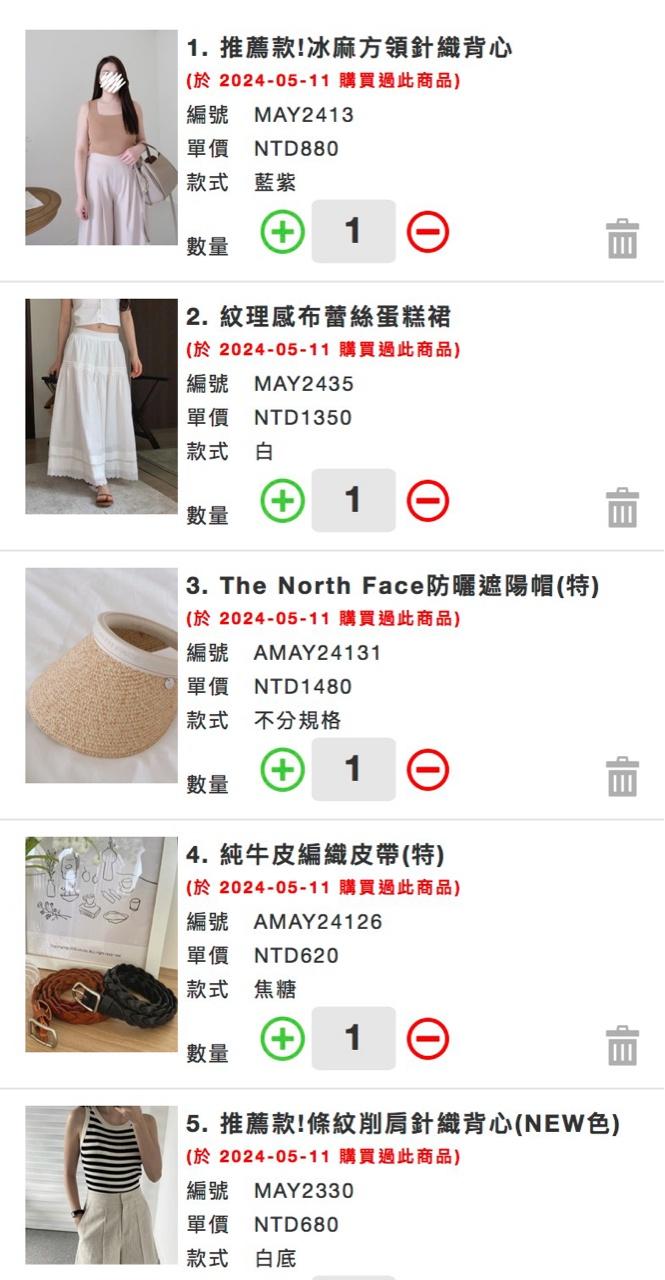Edit quantity field of 冰麻方領針織背心
The width and height of the screenshot is (665, 1280).
[353, 232]
